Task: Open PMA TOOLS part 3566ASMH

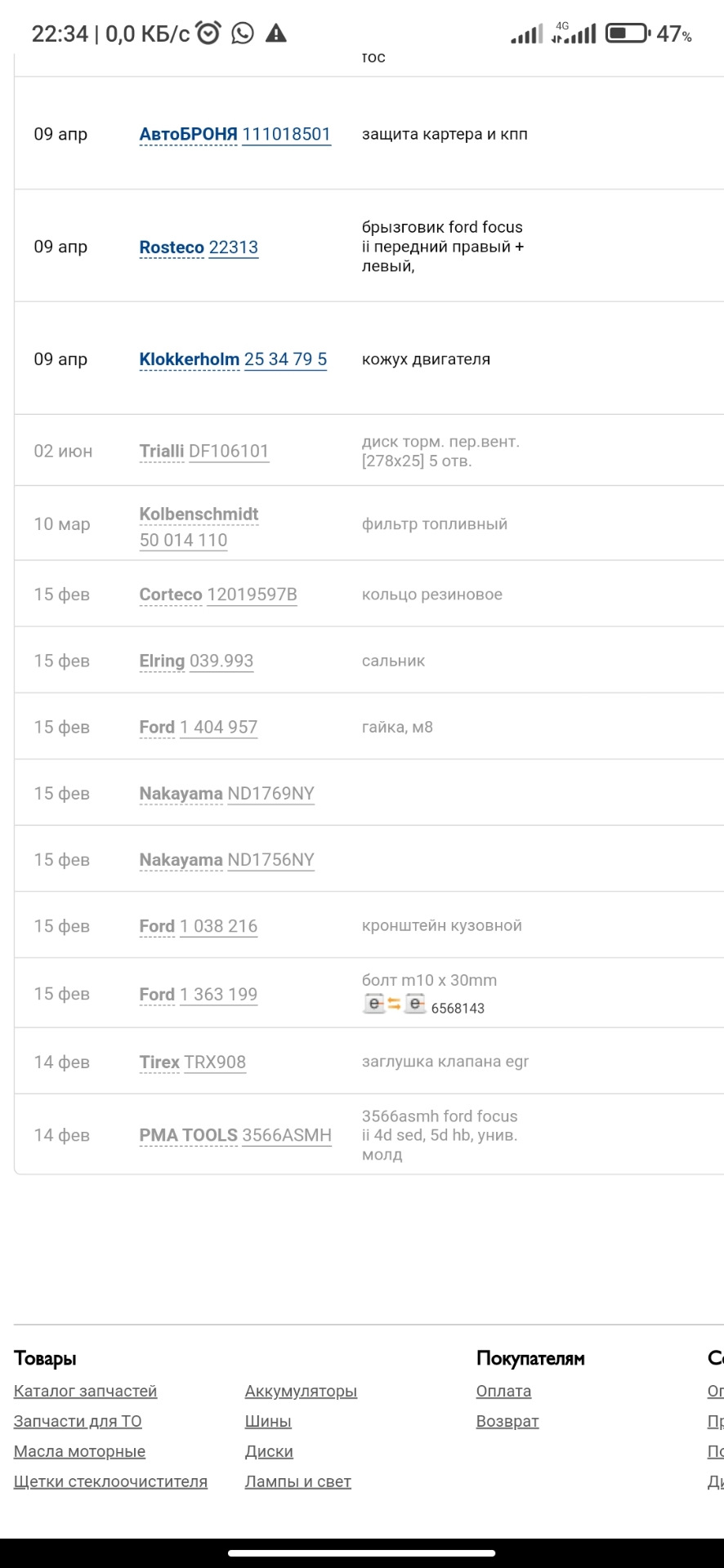Action: coord(287,1135)
